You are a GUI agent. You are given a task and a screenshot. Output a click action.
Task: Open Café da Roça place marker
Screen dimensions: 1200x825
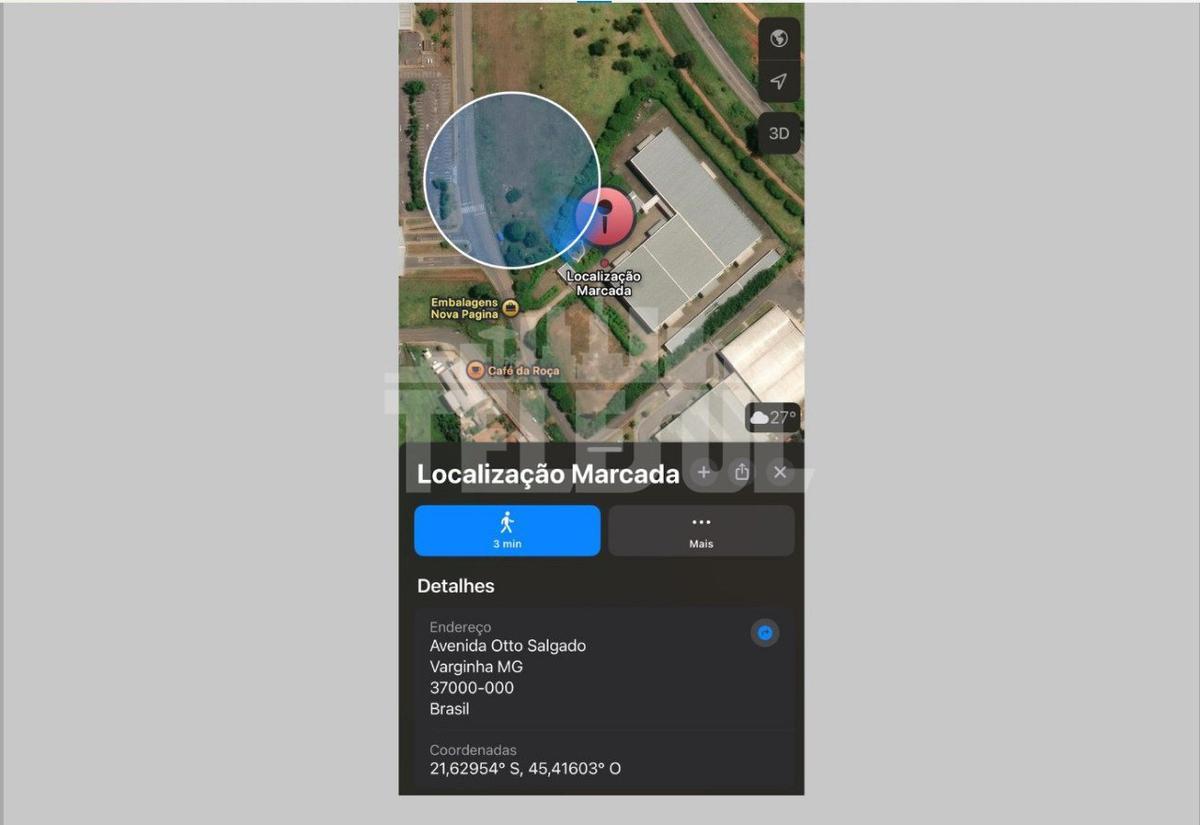click(476, 371)
